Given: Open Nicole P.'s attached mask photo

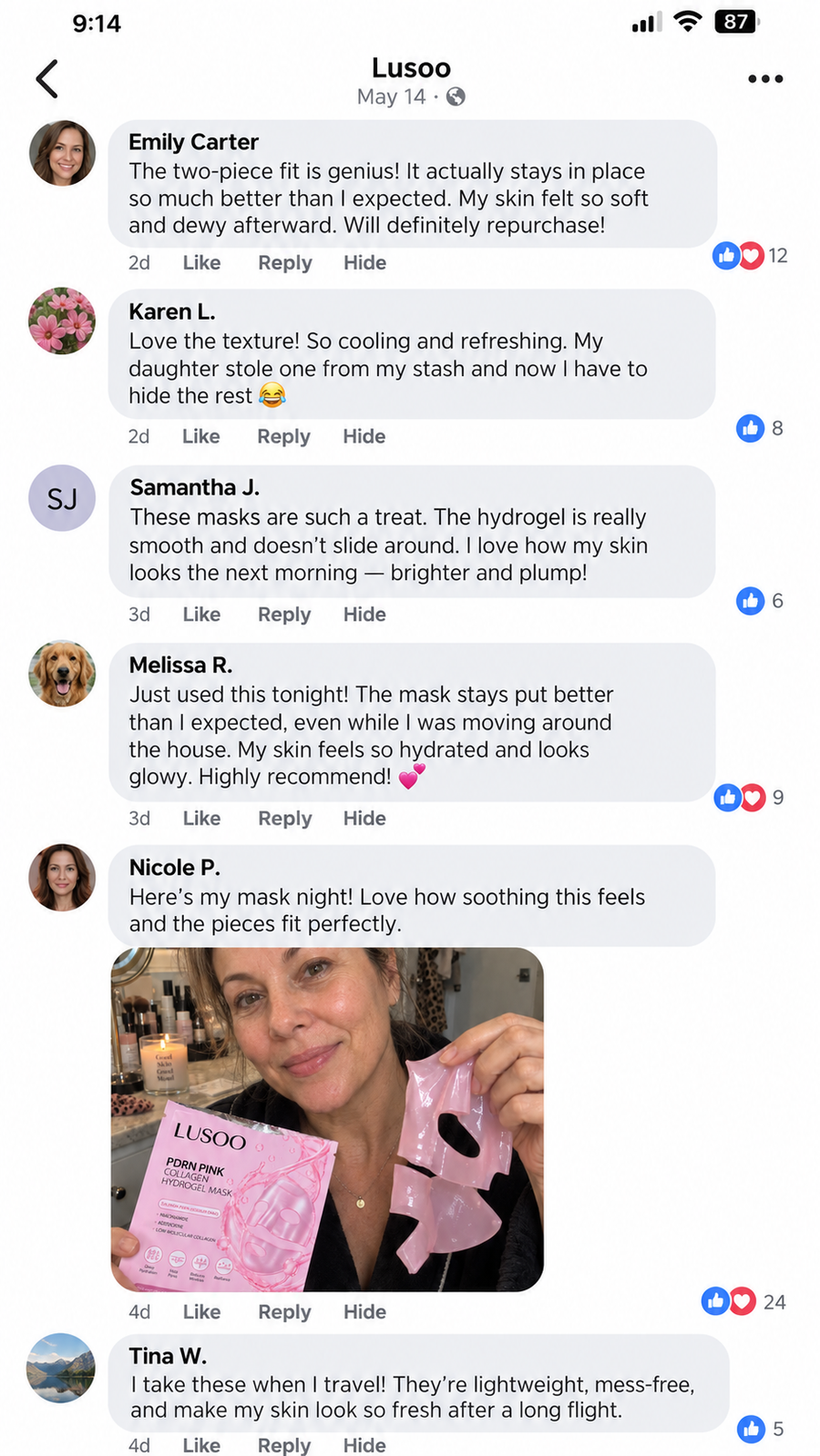Looking at the screenshot, I should tap(327, 1119).
